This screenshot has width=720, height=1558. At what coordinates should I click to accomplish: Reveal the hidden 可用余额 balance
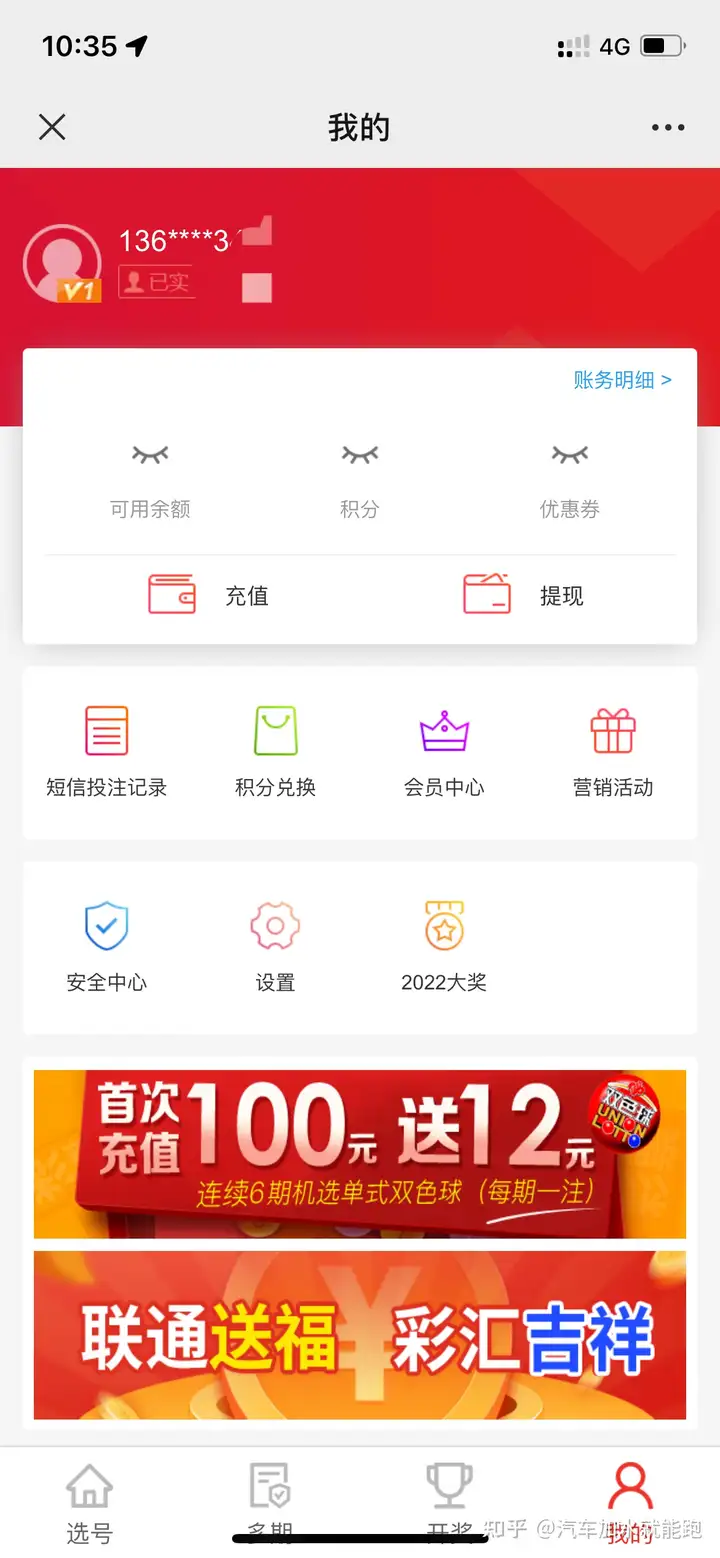pos(150,456)
